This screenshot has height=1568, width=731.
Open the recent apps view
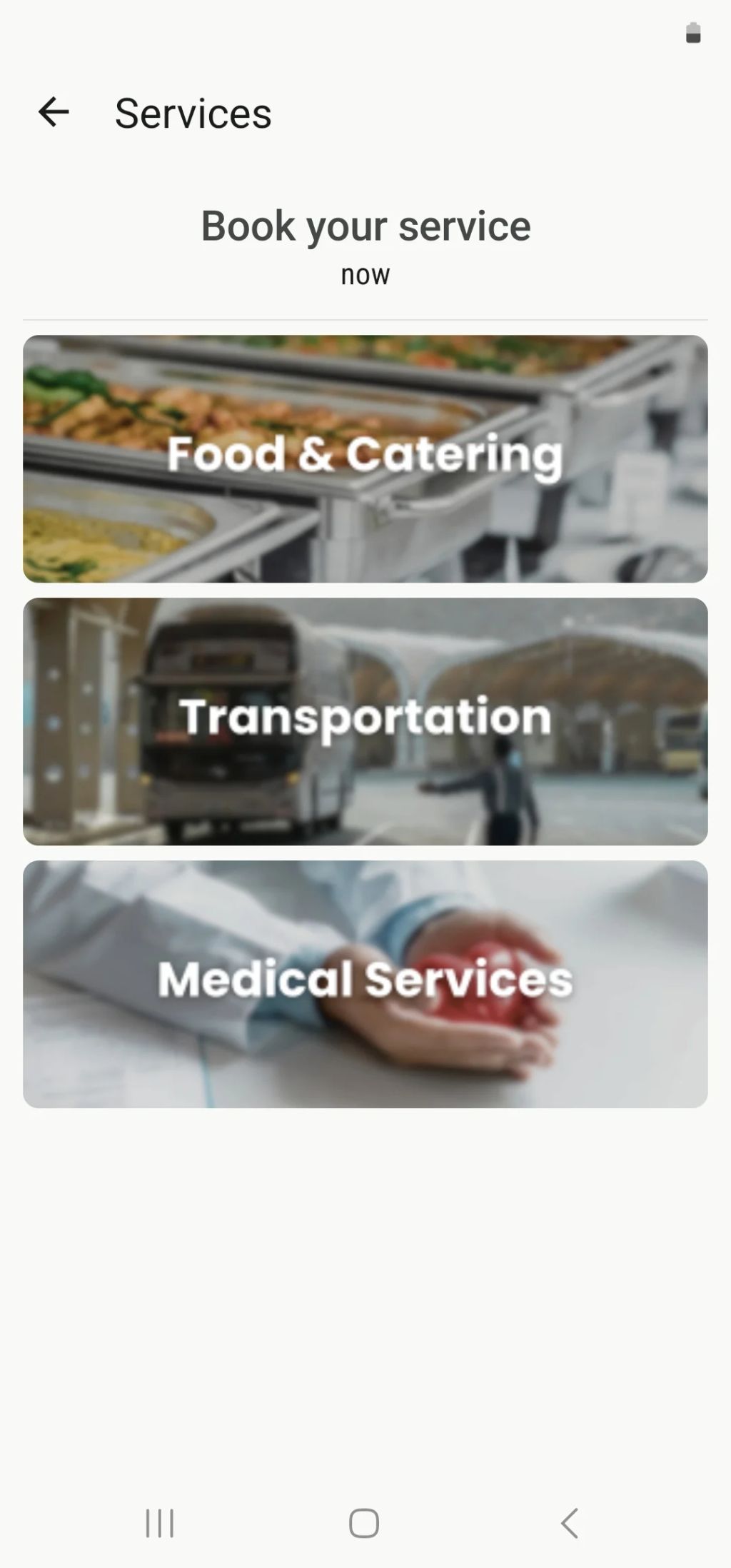(x=160, y=1523)
